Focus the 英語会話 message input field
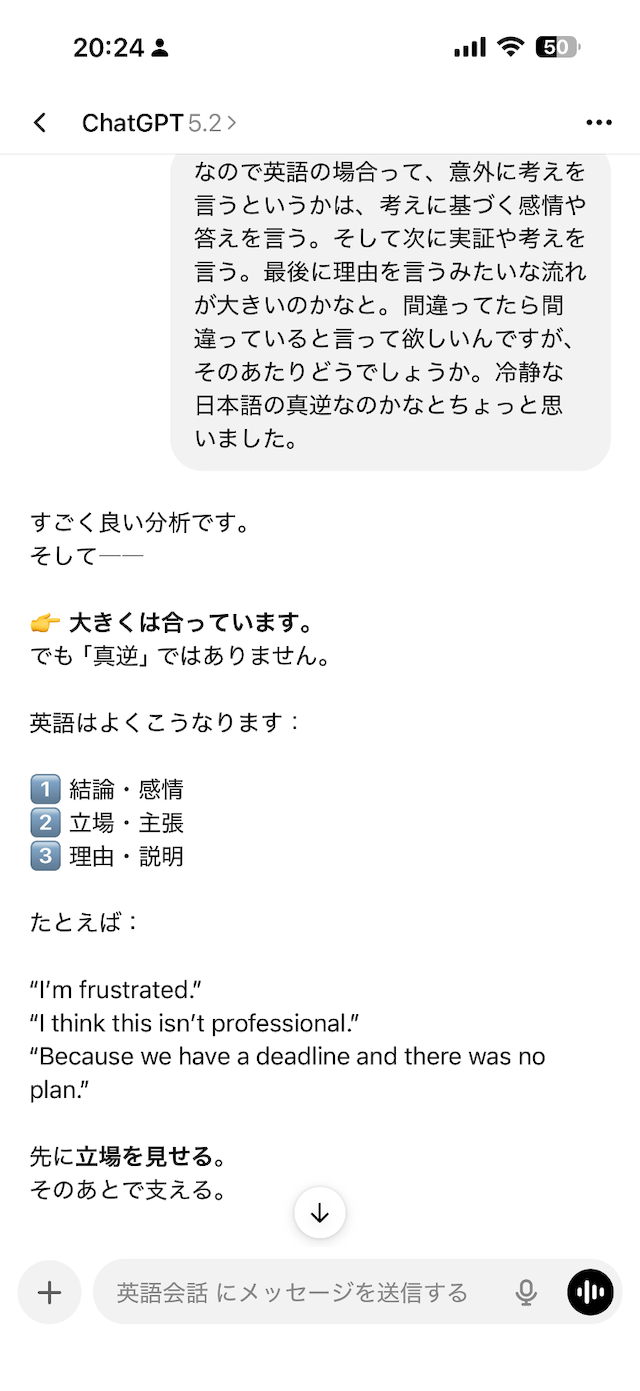 (300, 1292)
